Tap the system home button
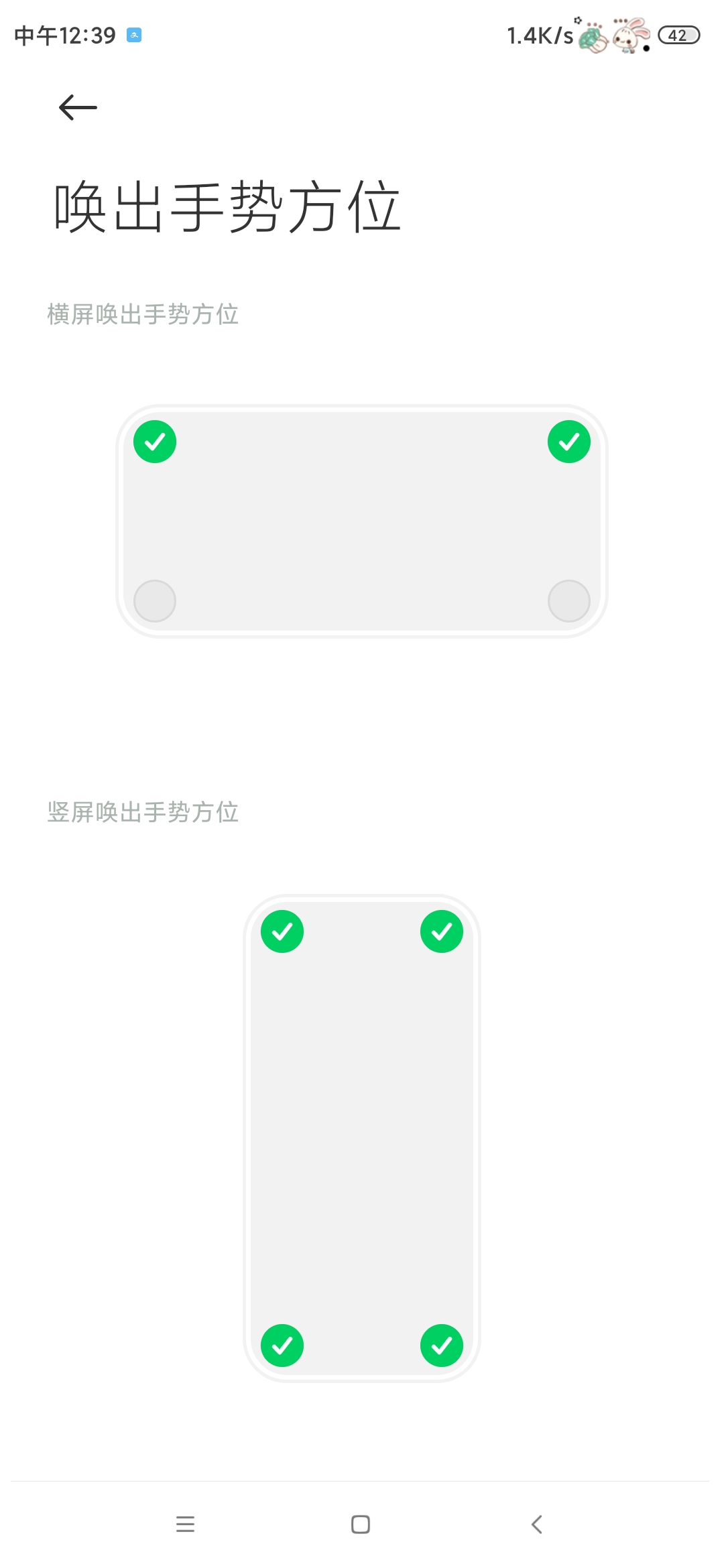The image size is (724, 1568). pos(361,1524)
